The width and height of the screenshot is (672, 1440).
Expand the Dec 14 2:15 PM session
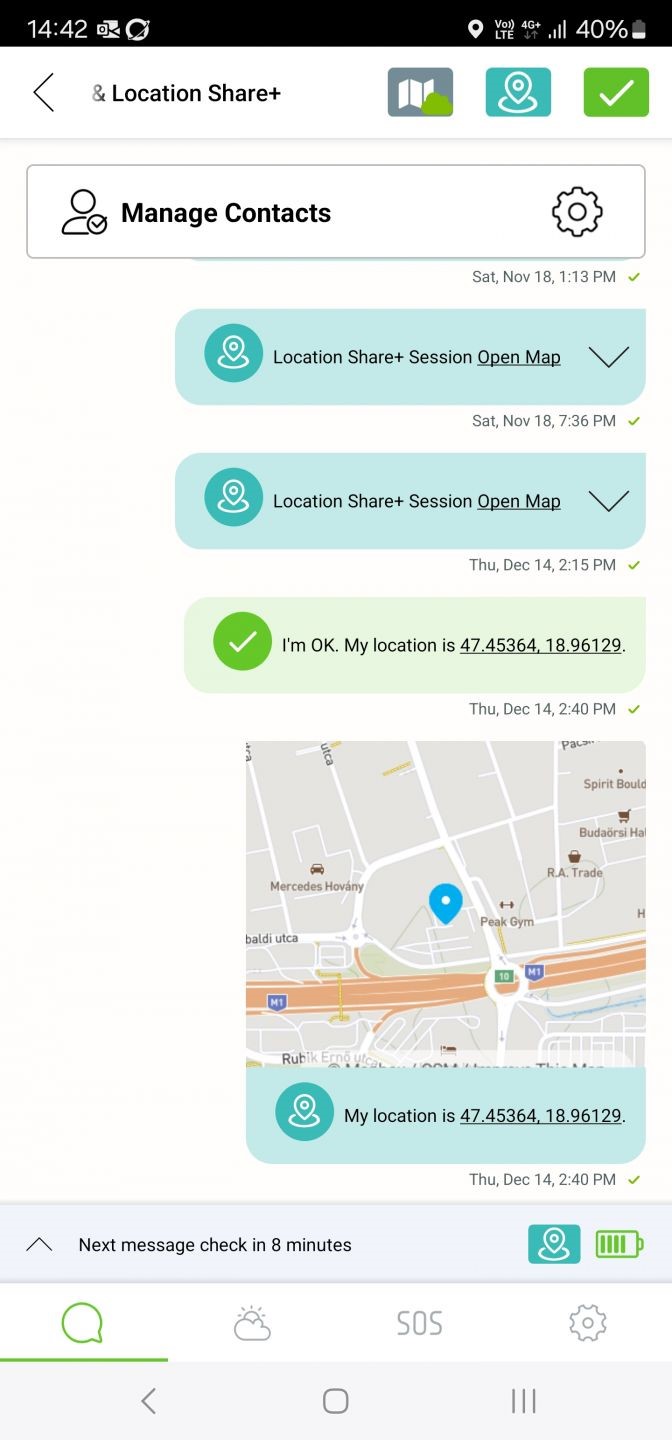[608, 501]
